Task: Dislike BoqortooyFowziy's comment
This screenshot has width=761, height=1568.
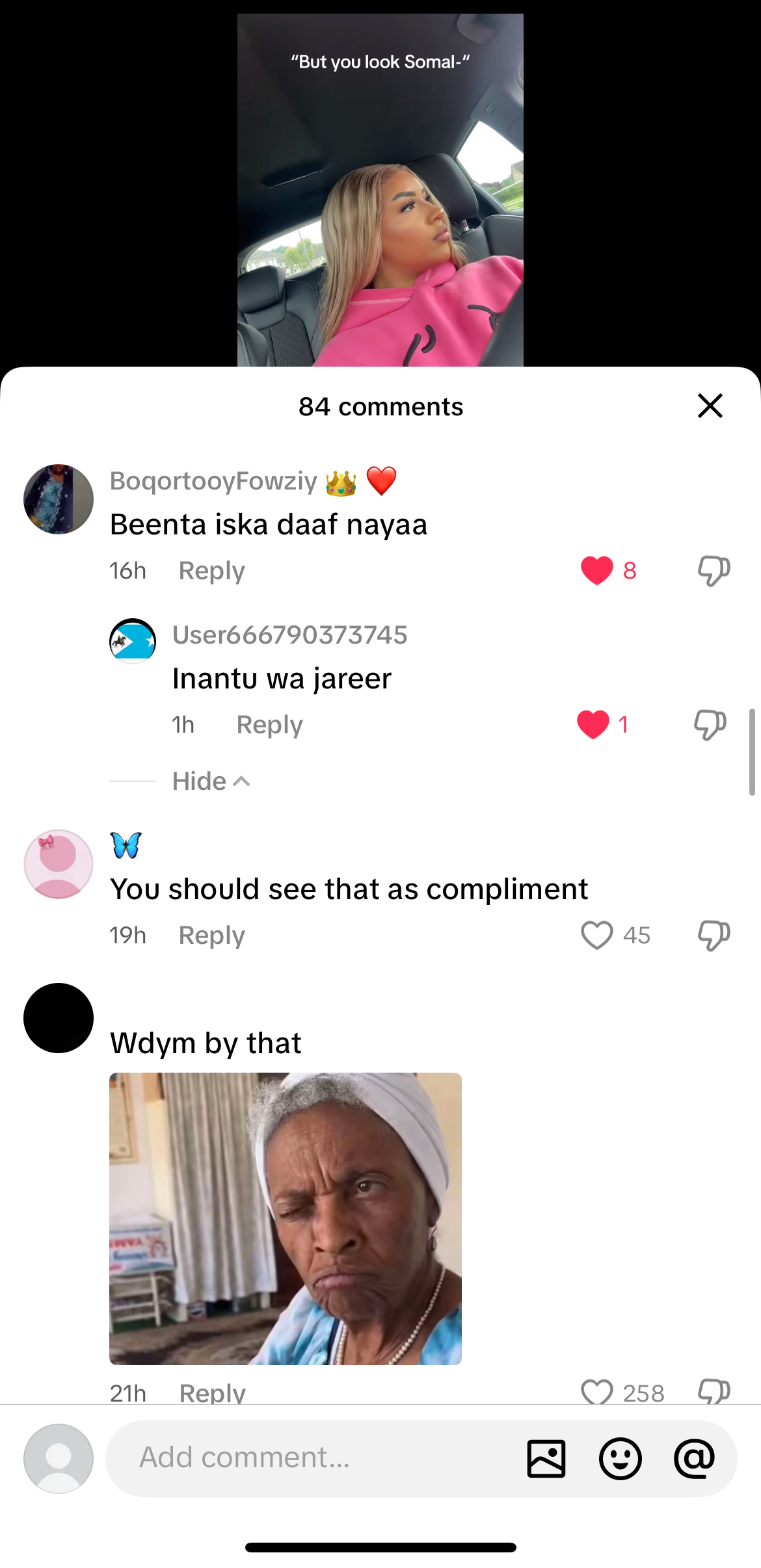Action: point(714,571)
